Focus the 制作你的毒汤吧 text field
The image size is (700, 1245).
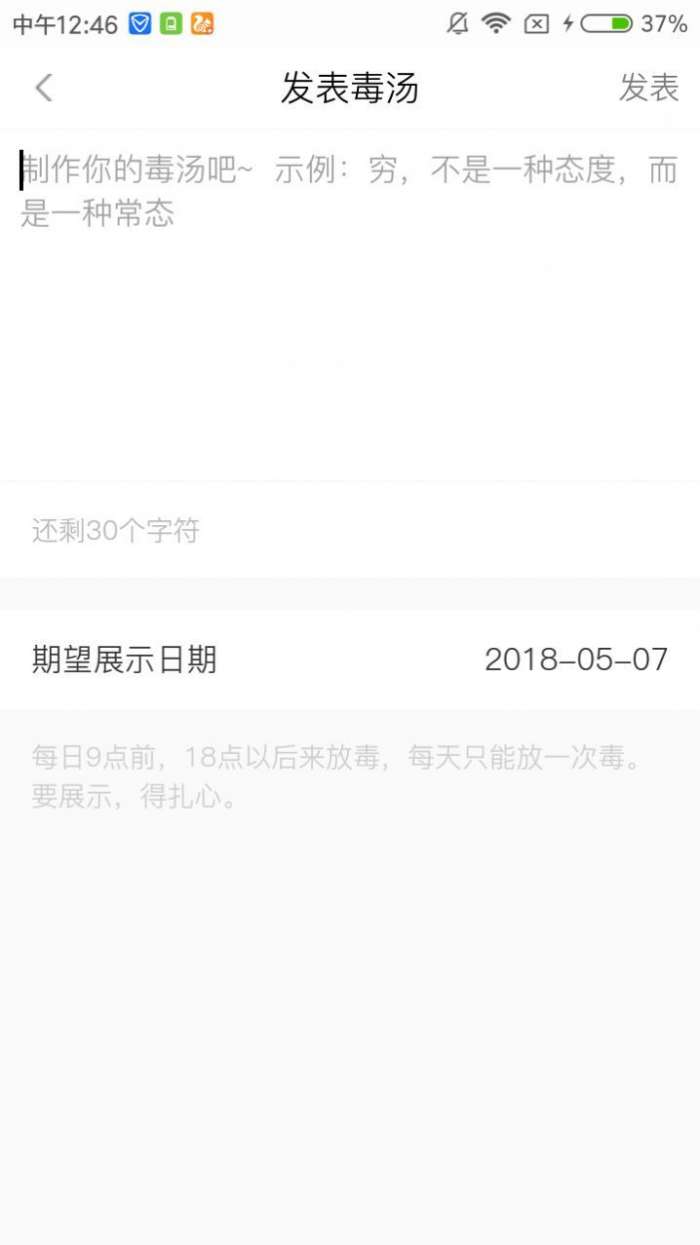tap(350, 300)
